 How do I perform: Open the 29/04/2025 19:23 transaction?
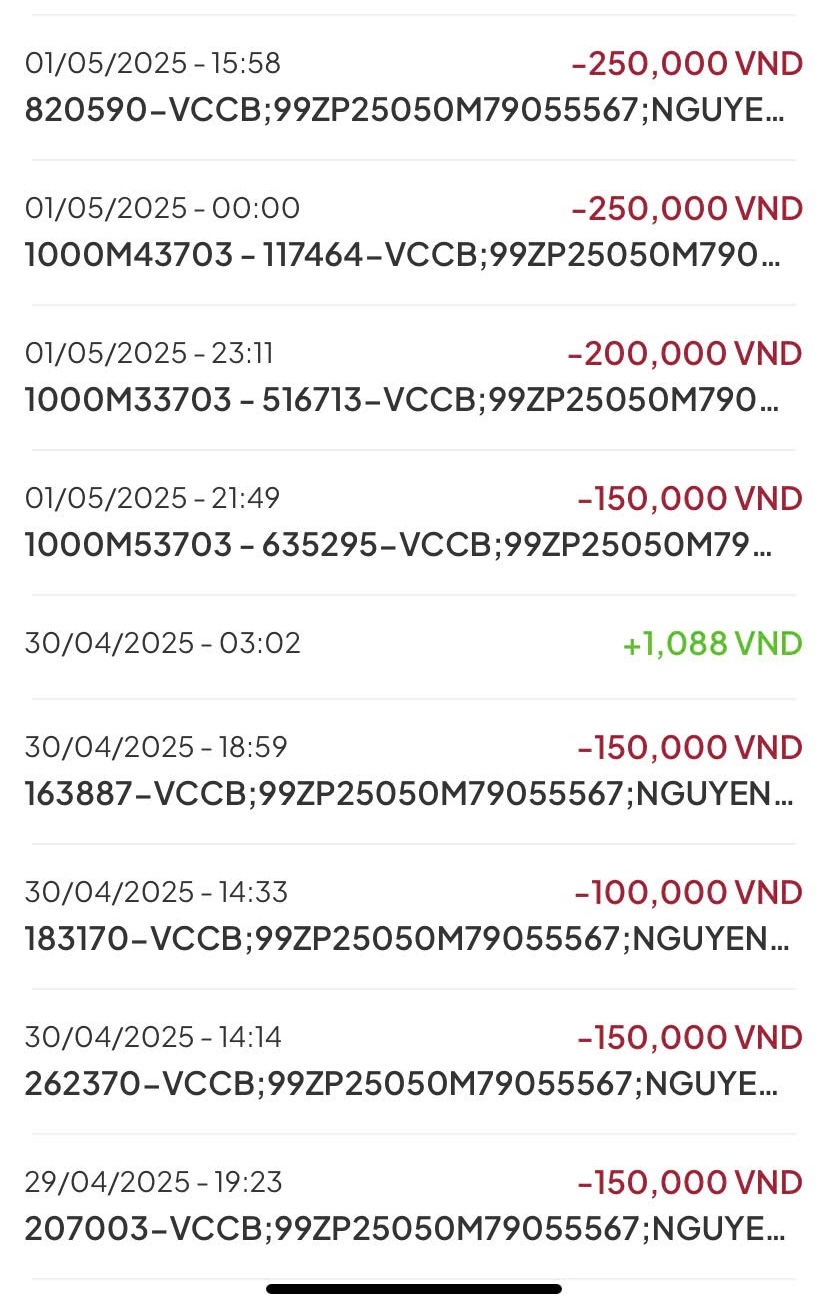413,1205
